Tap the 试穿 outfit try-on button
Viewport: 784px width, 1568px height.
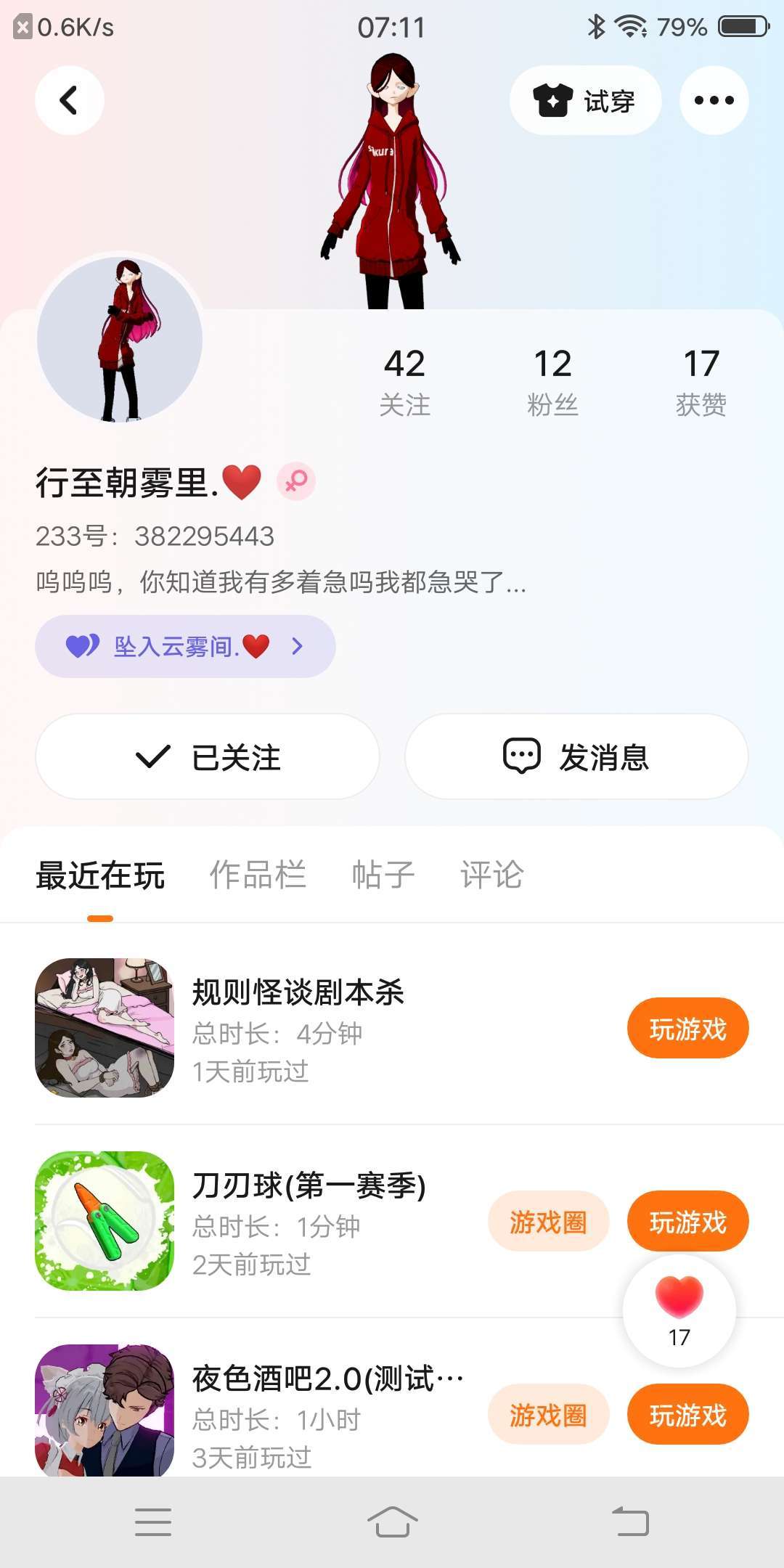(585, 100)
